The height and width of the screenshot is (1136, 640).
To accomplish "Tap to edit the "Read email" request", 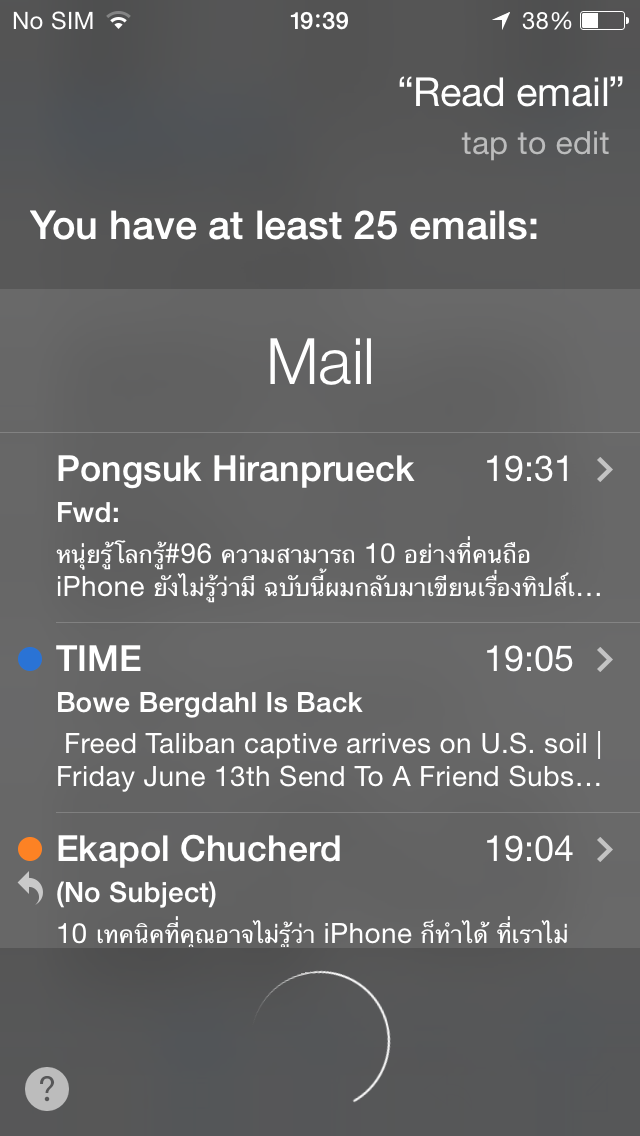I will [535, 143].
